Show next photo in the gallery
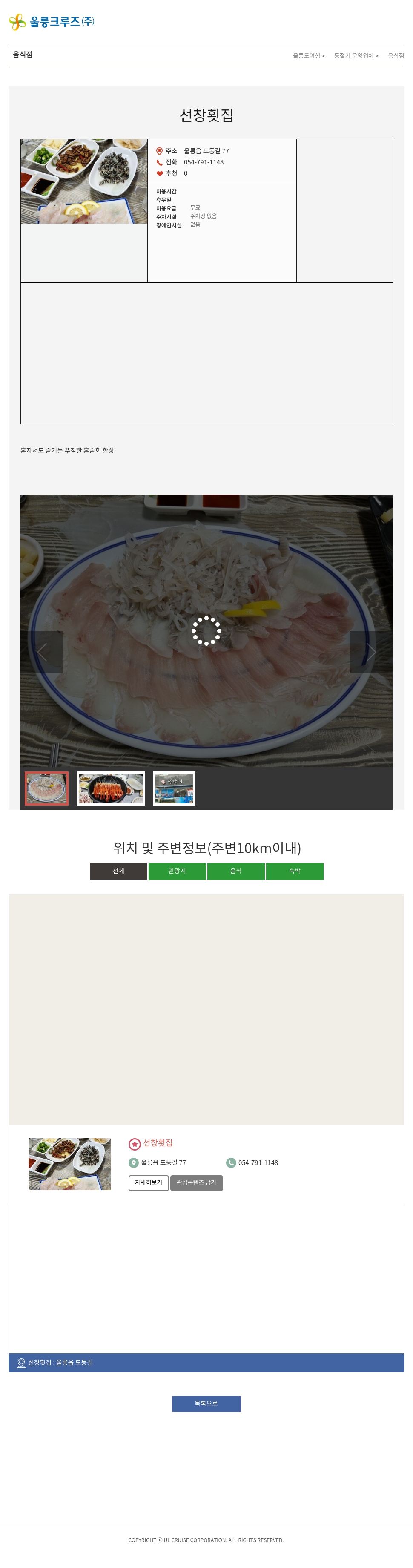The width and height of the screenshot is (413, 1568). tap(370, 652)
